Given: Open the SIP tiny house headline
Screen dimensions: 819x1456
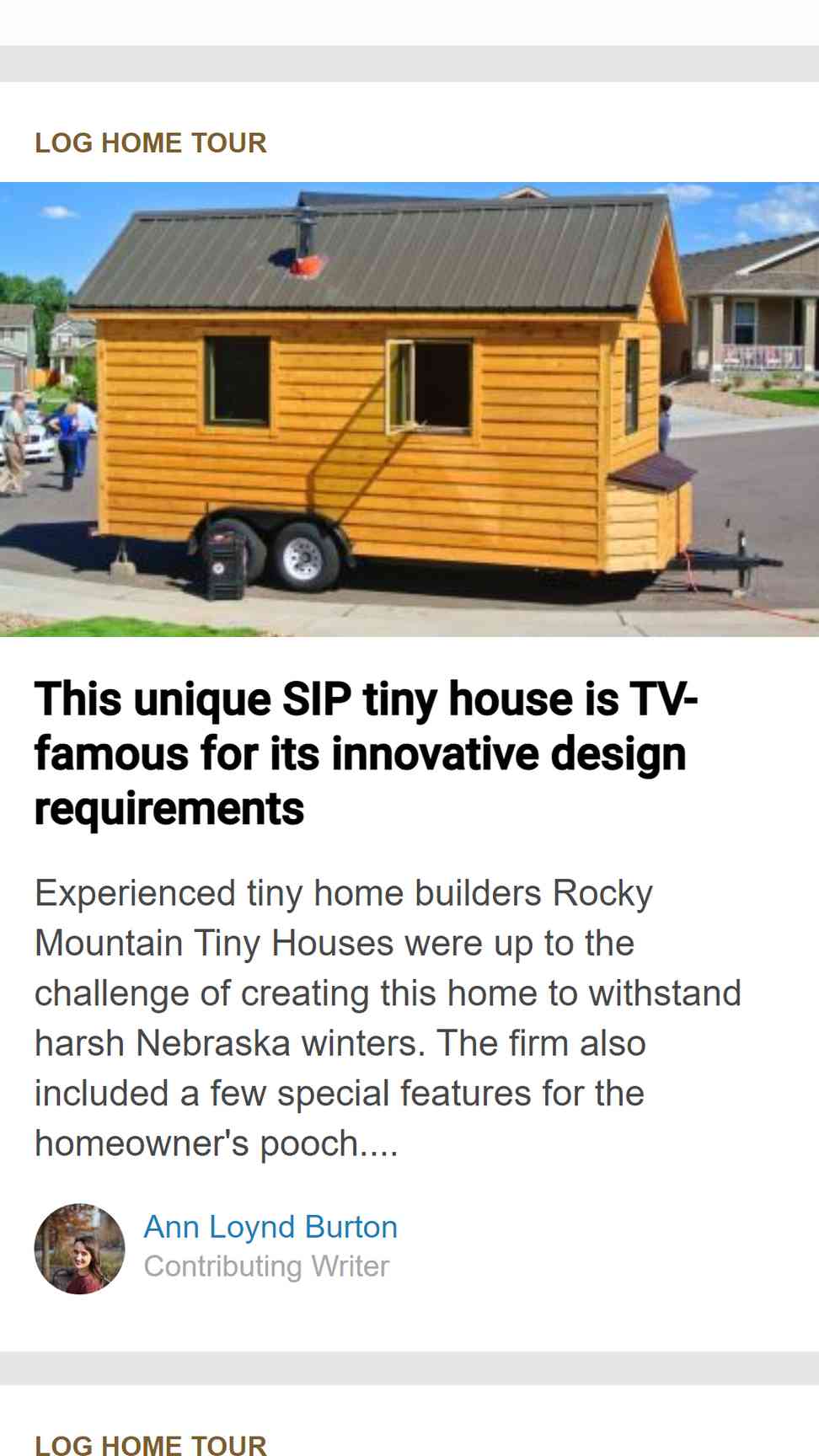Looking at the screenshot, I should click(366, 753).
